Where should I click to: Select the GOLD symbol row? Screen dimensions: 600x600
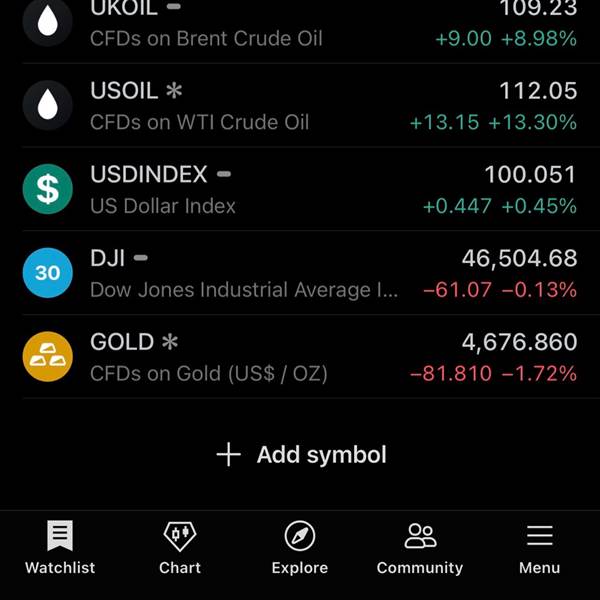[300, 357]
